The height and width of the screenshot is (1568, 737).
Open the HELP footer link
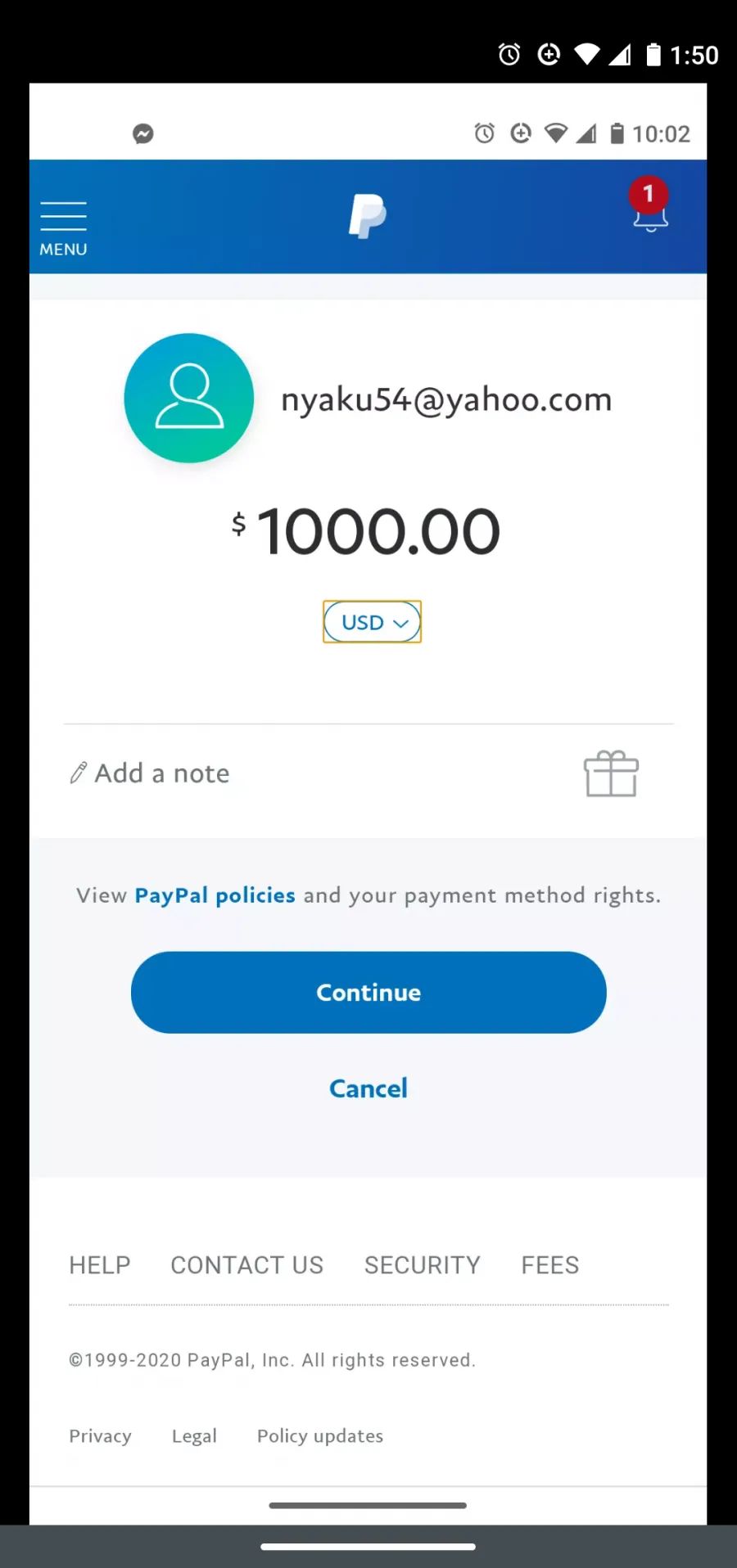tap(100, 1265)
